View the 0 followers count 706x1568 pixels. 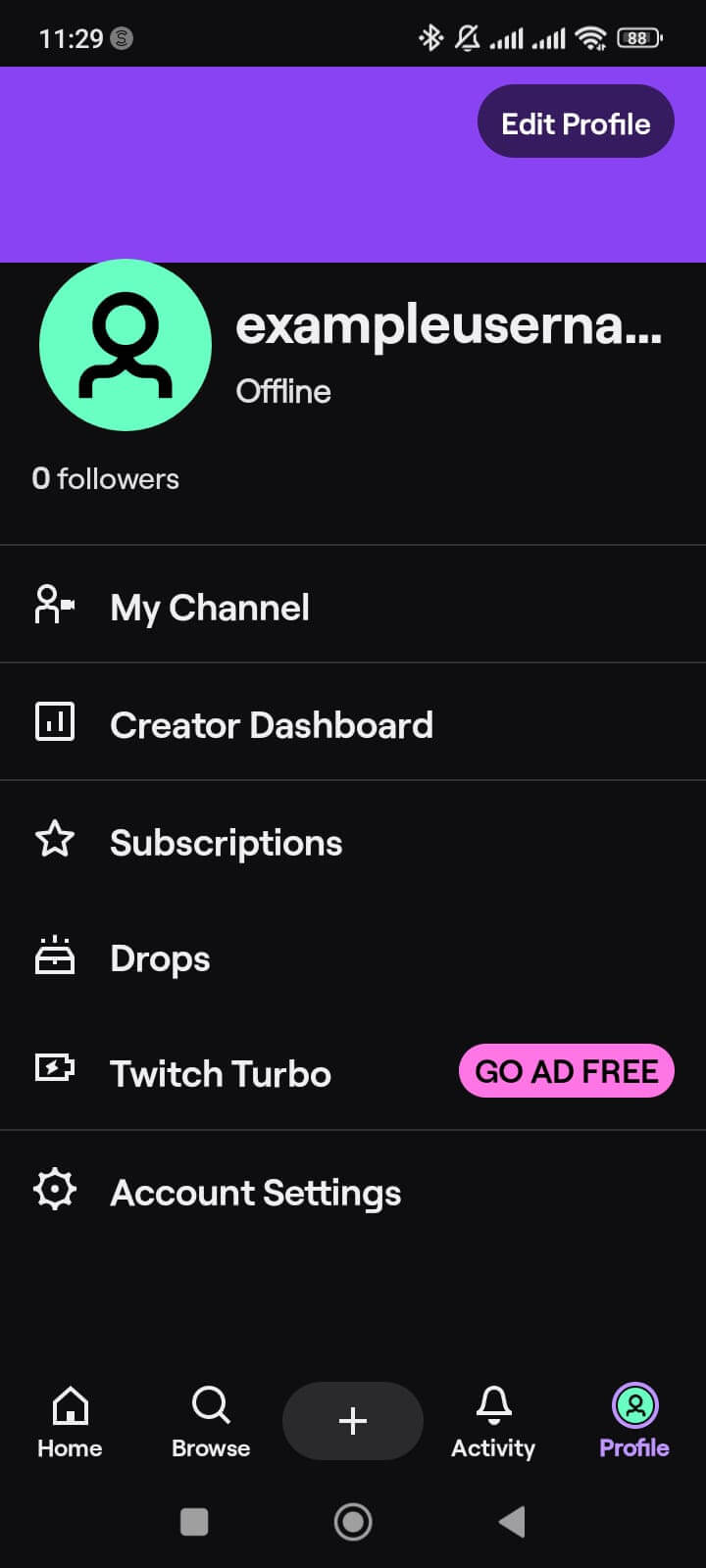pyautogui.click(x=105, y=478)
